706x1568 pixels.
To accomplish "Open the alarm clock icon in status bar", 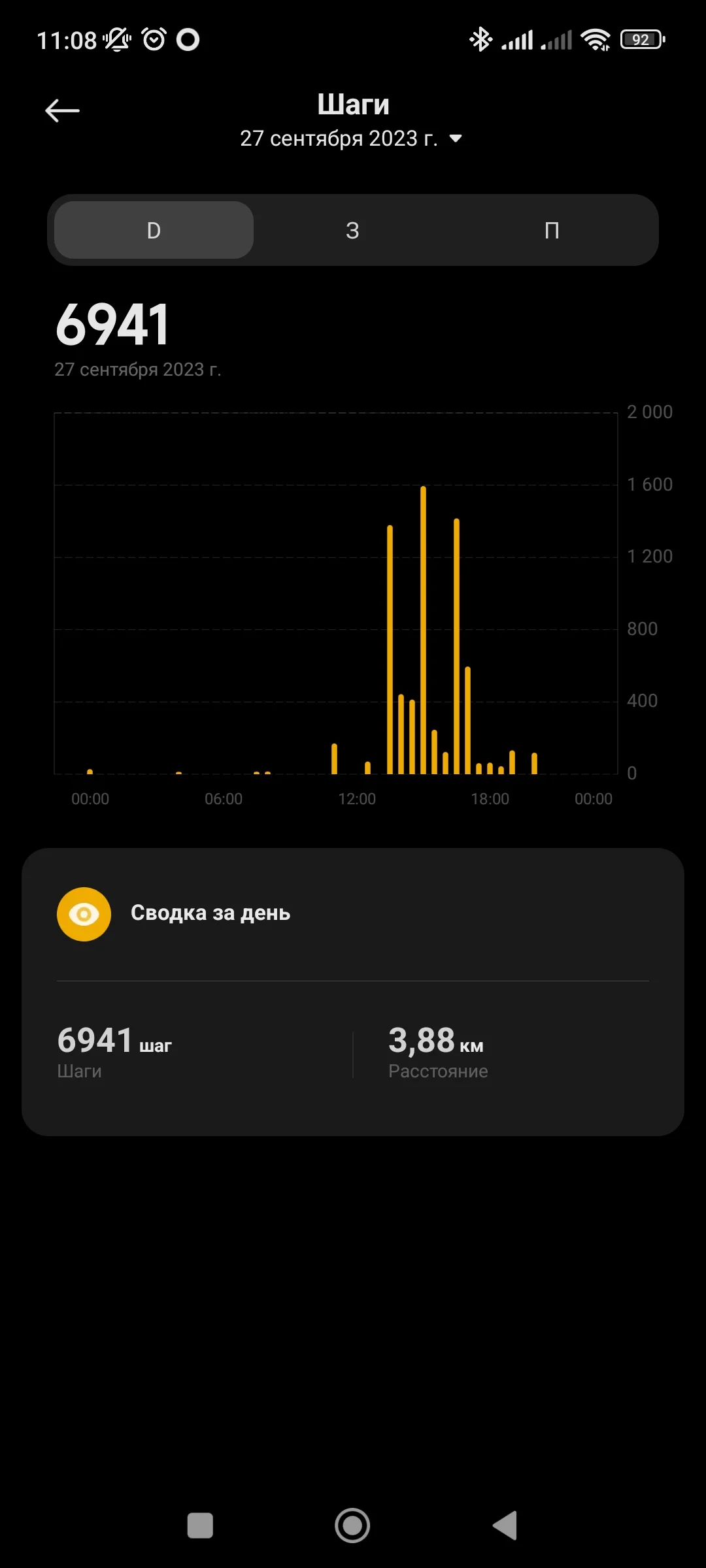I will pos(152,39).
